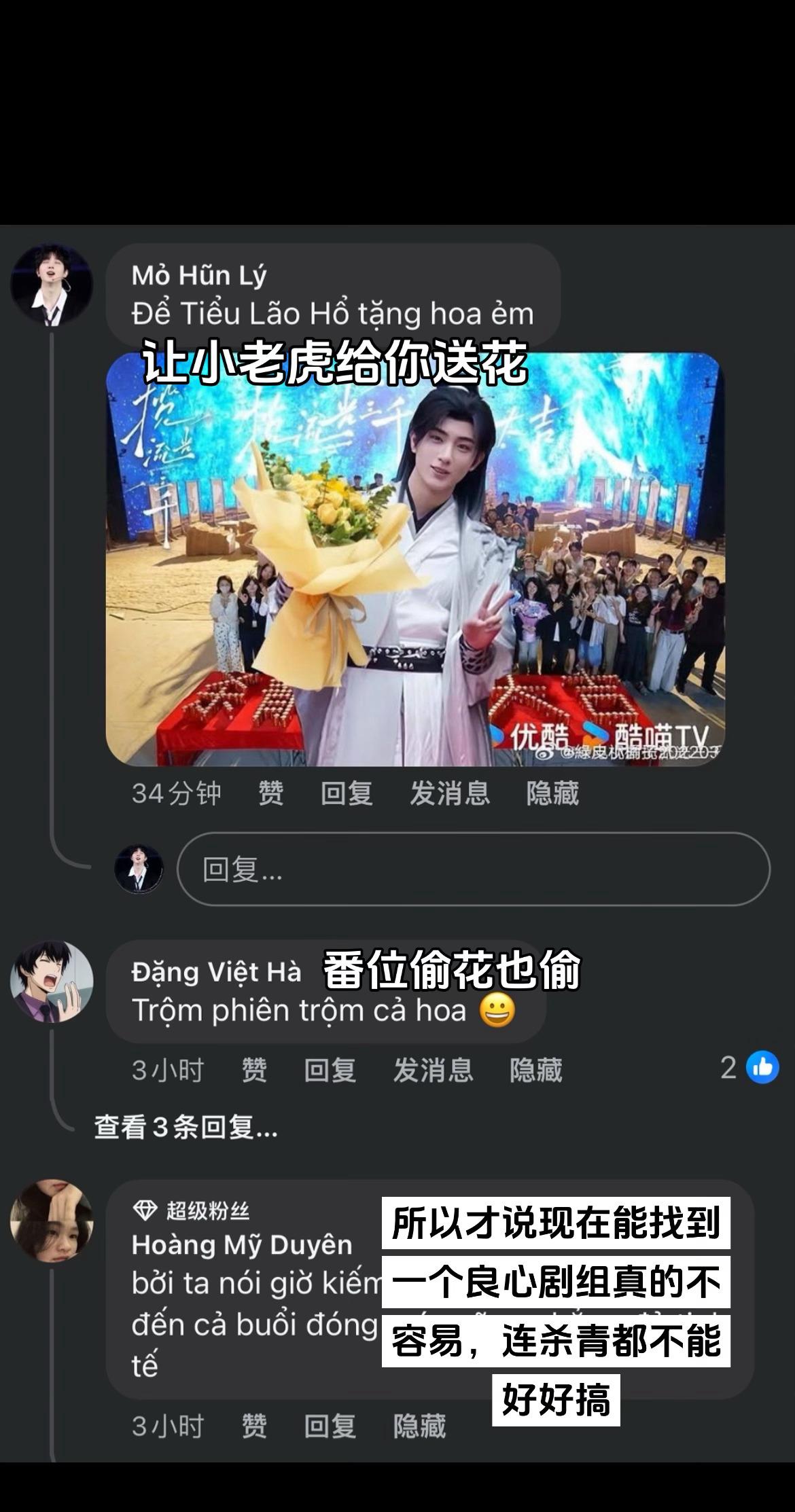Like Đặng Việt Hà's comment

coord(254,1070)
